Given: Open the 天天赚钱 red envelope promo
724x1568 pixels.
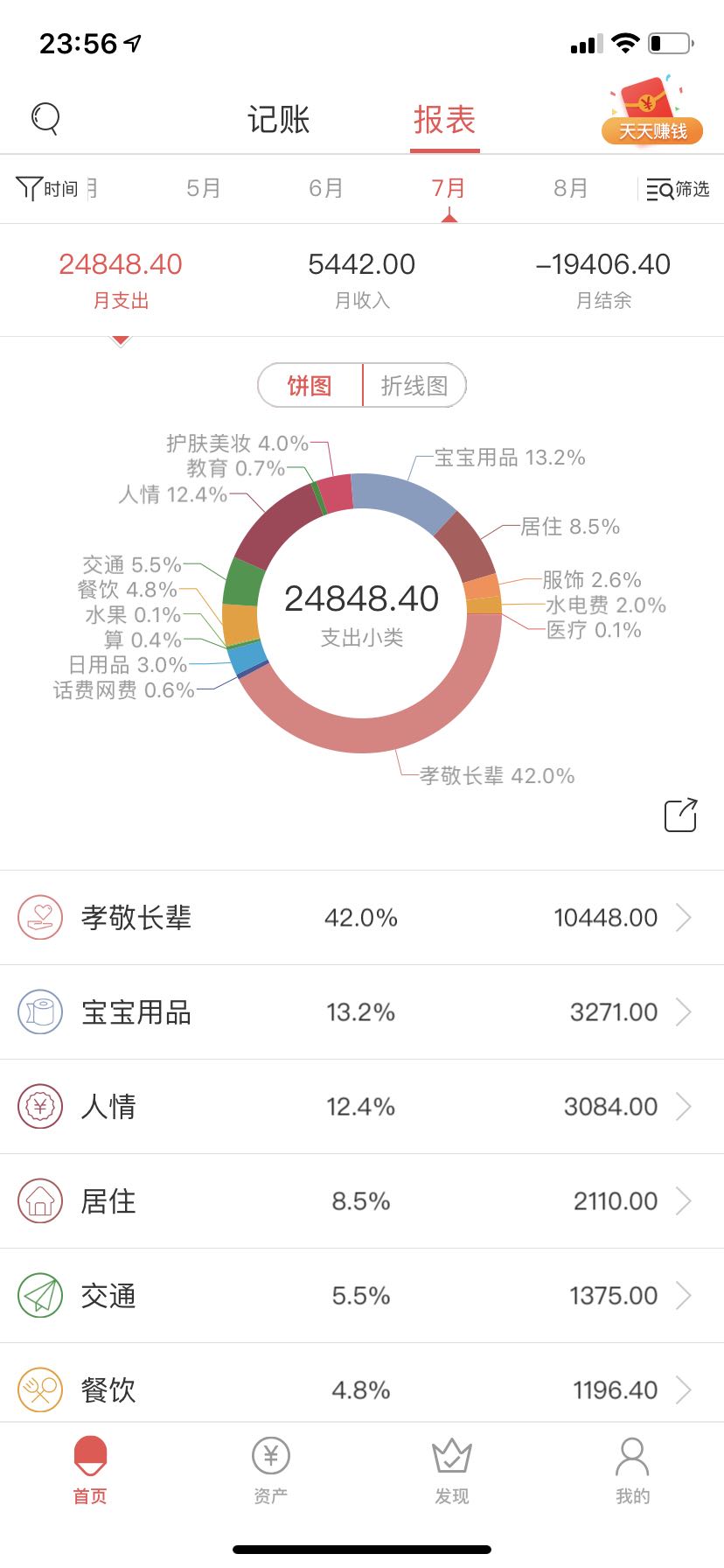Looking at the screenshot, I should pos(651,111).
